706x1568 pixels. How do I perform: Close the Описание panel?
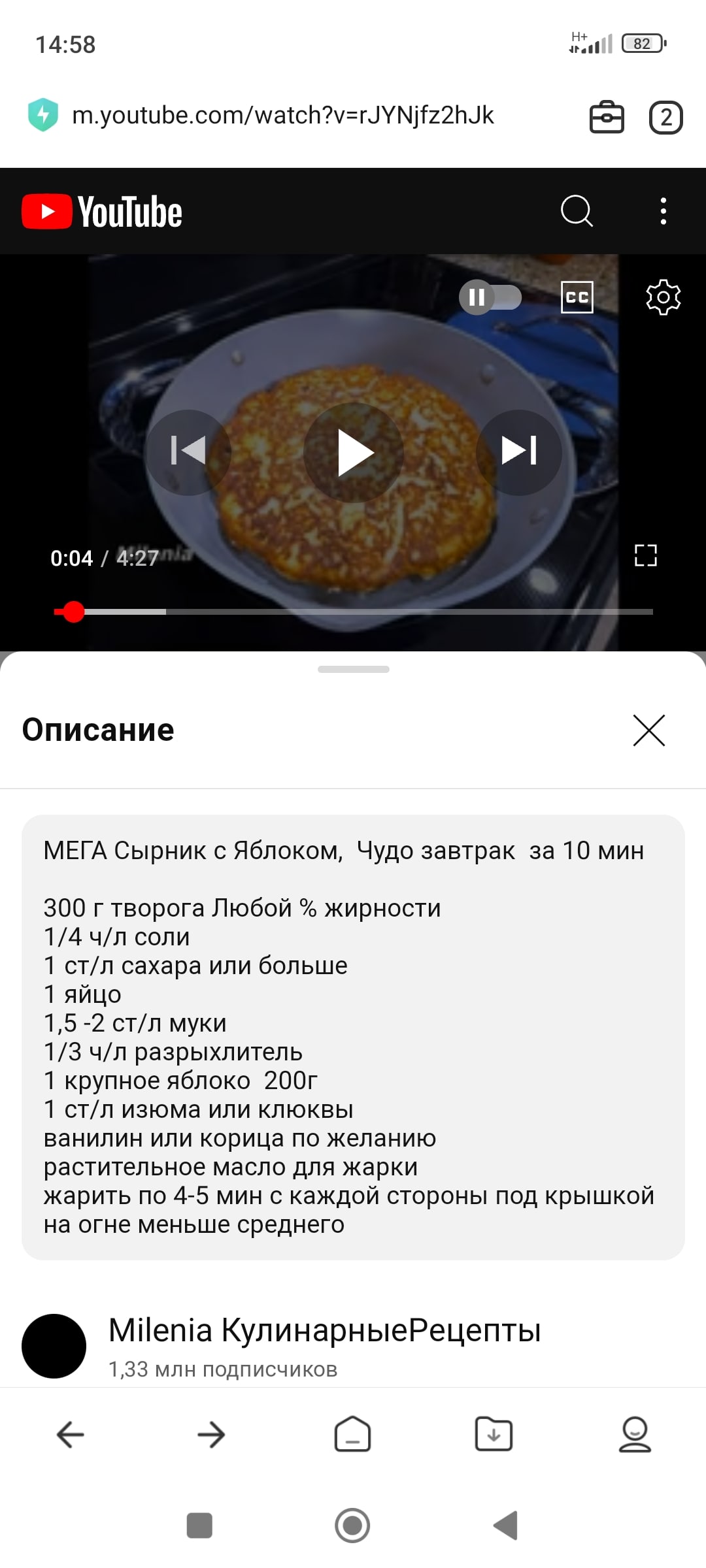648,730
